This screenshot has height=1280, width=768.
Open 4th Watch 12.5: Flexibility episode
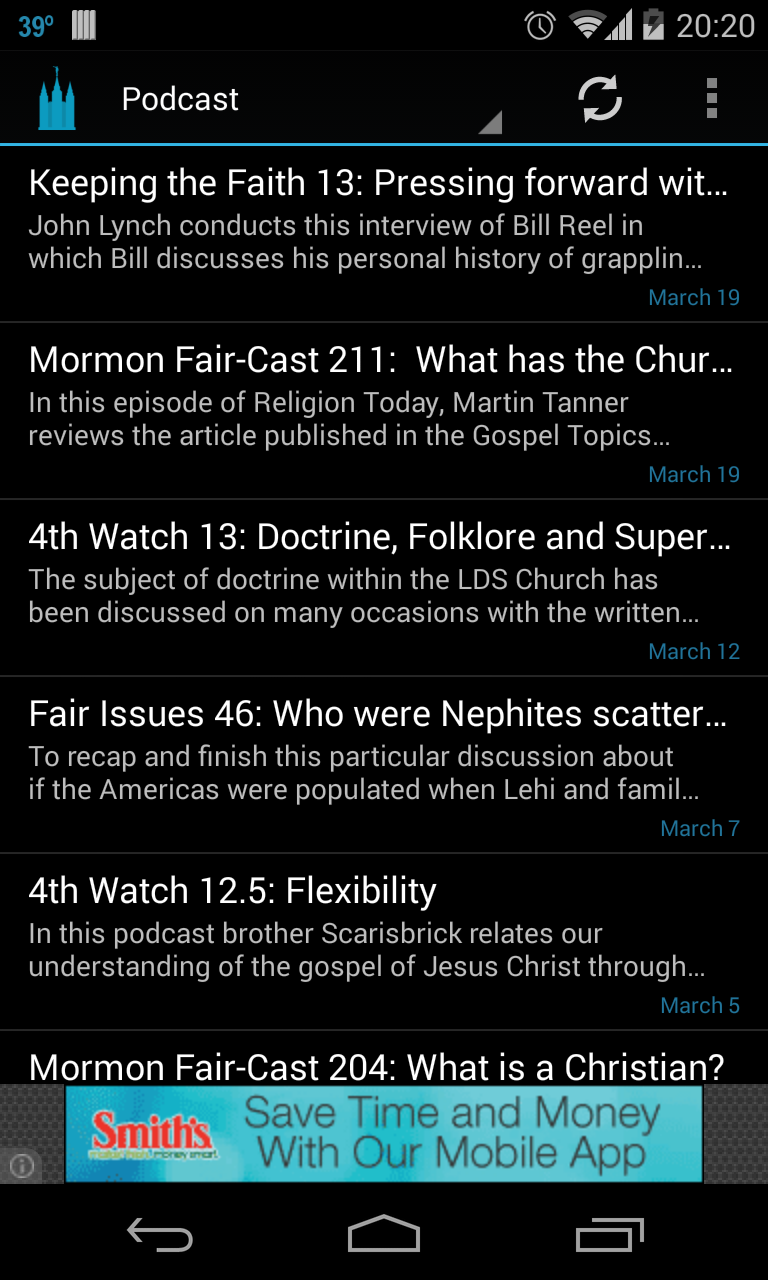(x=384, y=942)
